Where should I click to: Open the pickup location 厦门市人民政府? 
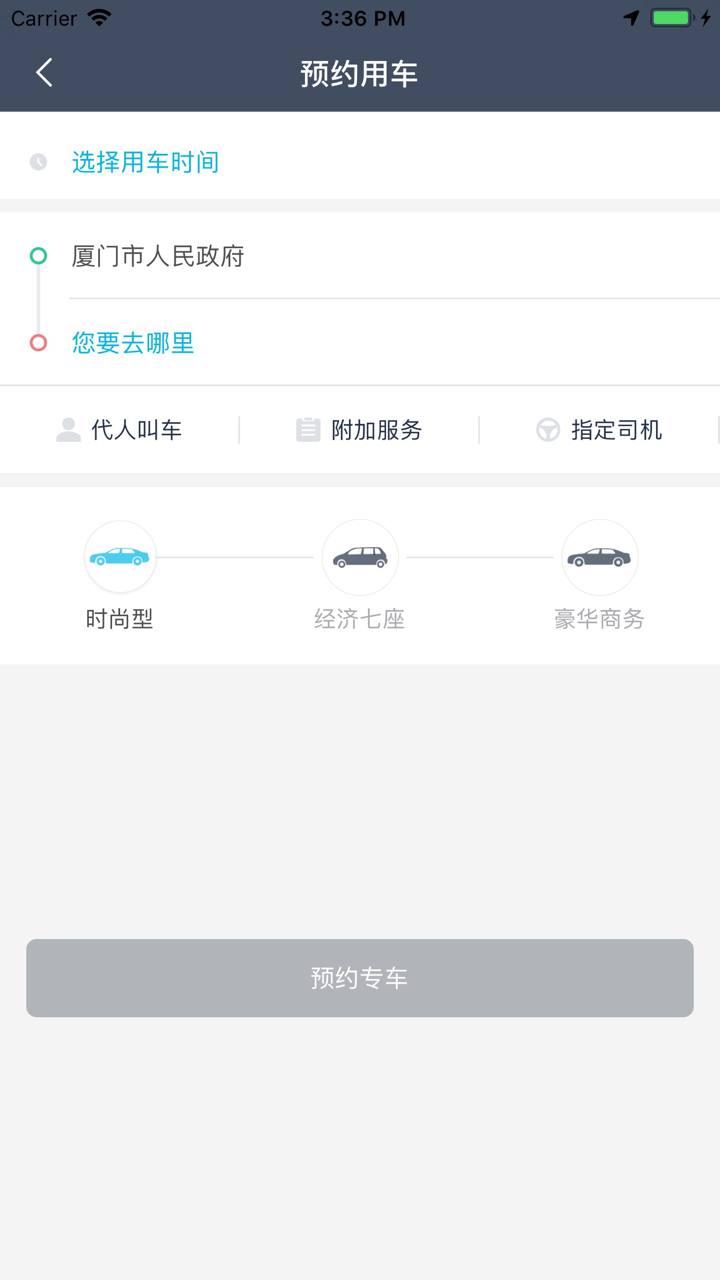click(158, 255)
